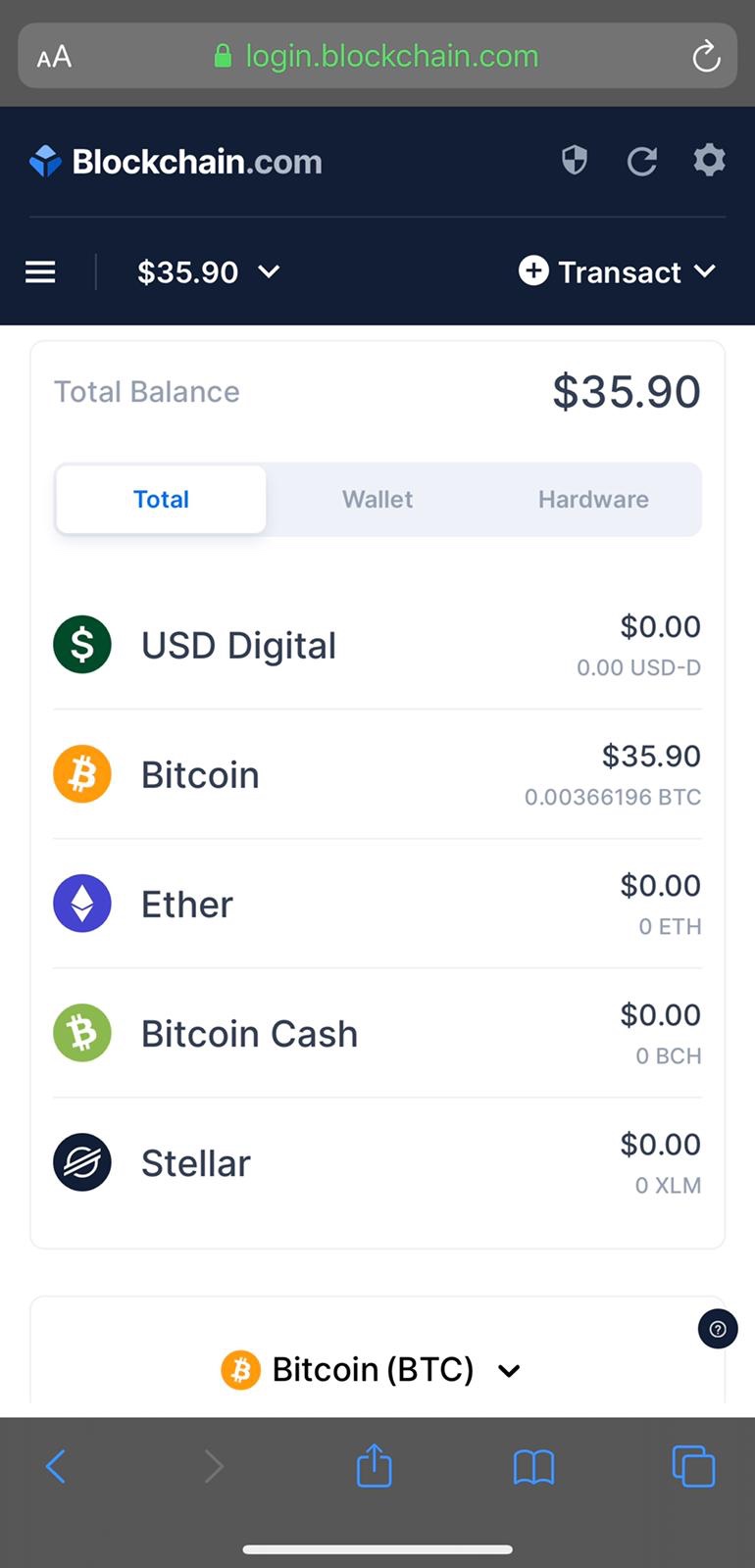Open the Stellar row
Screen dimensions: 755x1568
tap(377, 1163)
